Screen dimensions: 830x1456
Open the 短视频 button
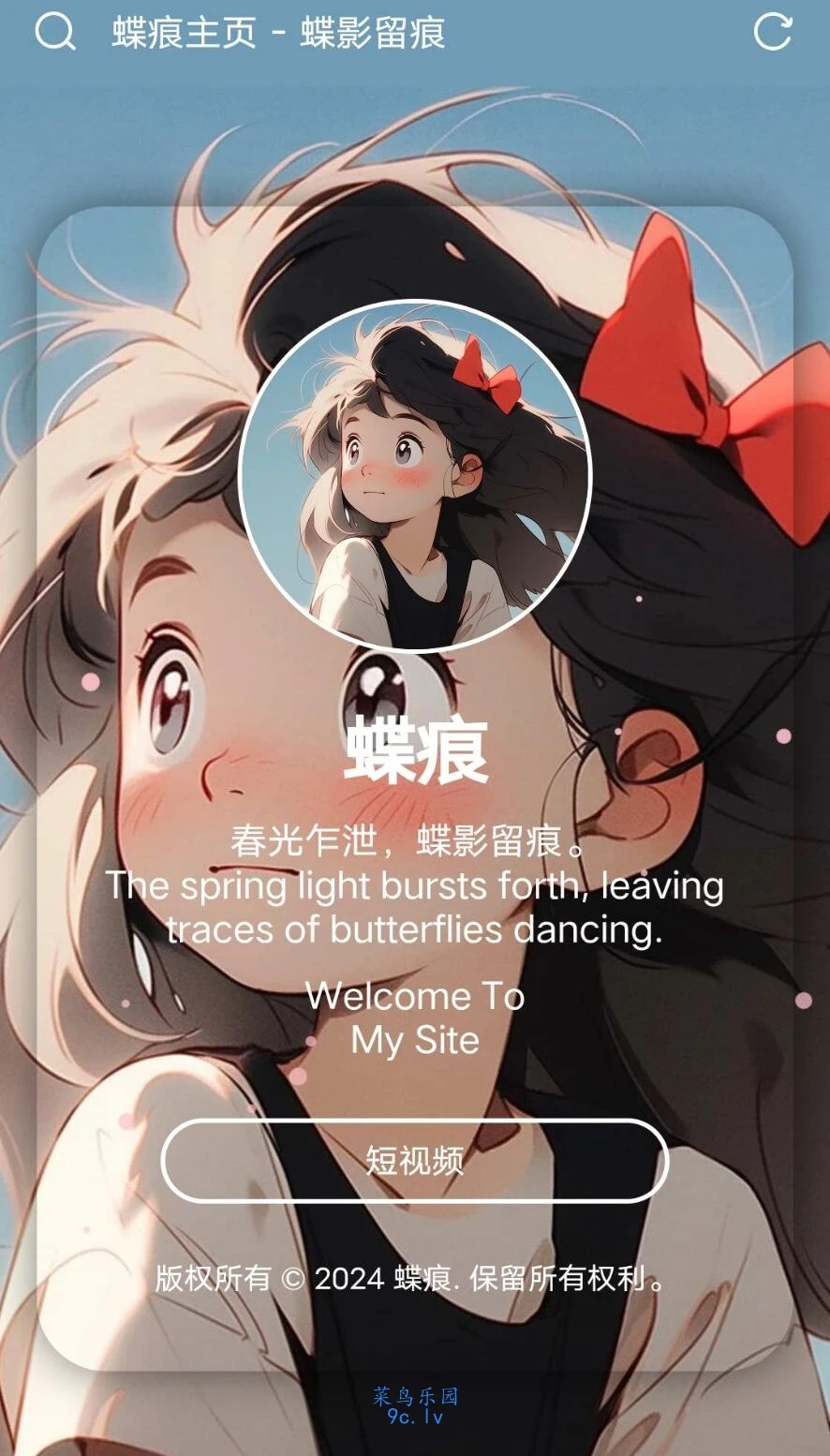tap(415, 1160)
